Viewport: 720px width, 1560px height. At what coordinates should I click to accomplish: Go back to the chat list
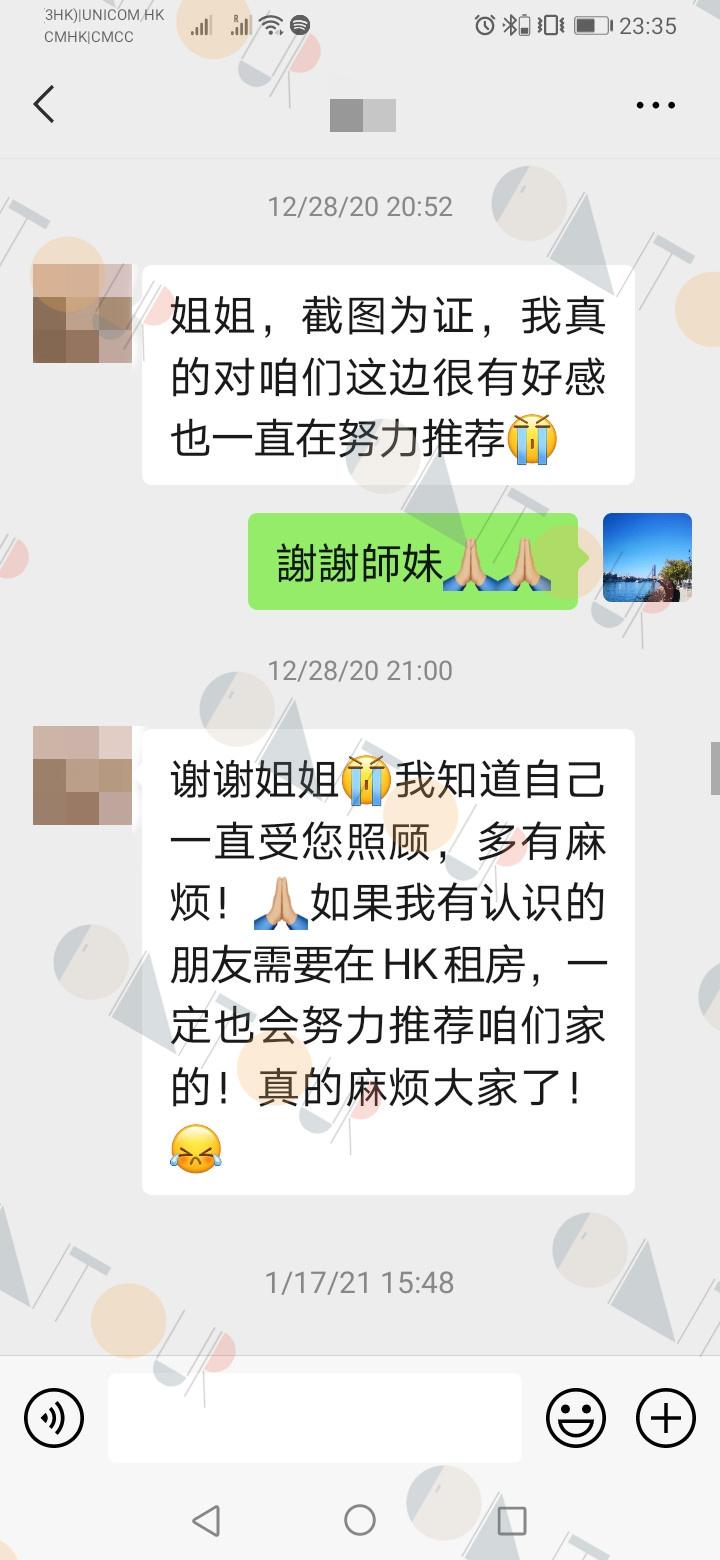(44, 104)
